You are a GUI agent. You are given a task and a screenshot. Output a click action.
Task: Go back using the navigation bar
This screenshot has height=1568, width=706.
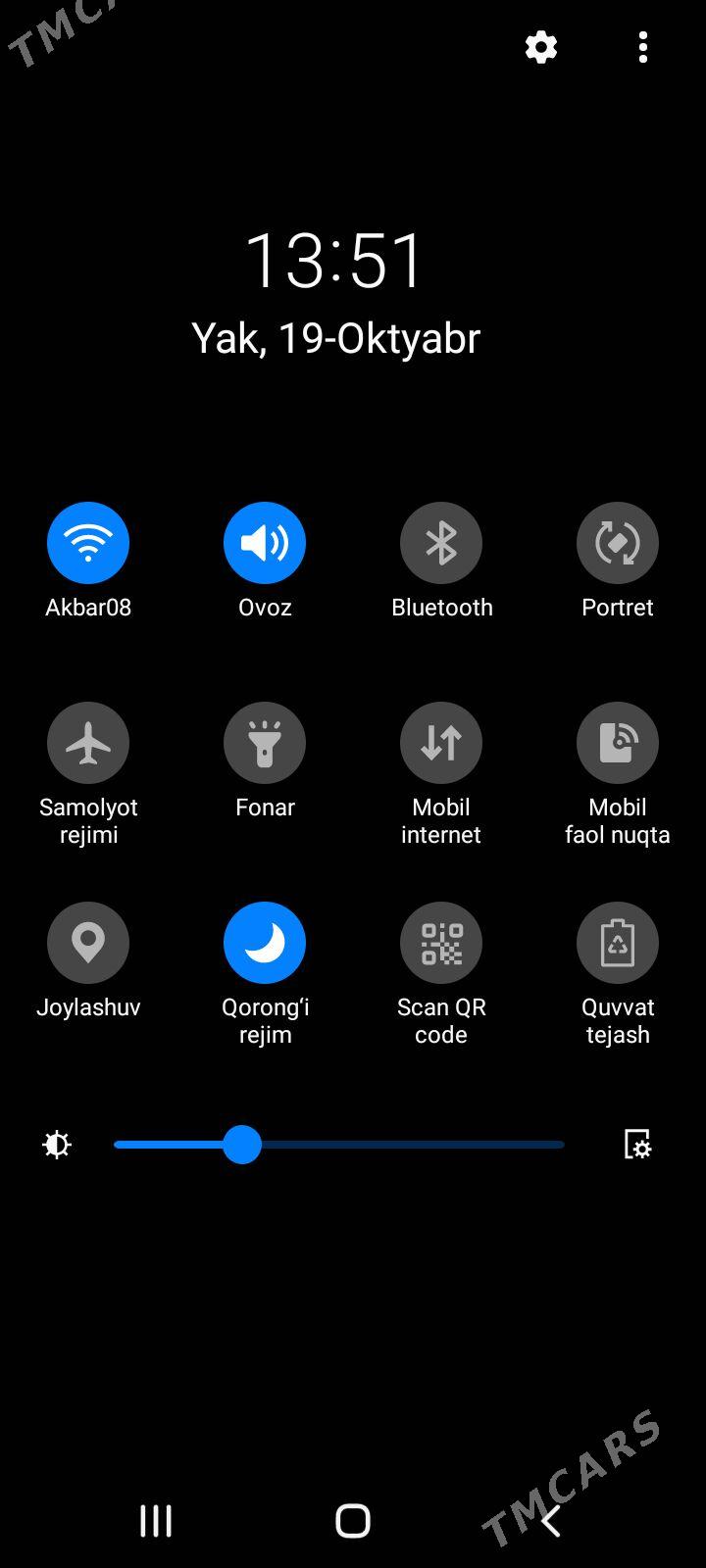click(551, 1521)
